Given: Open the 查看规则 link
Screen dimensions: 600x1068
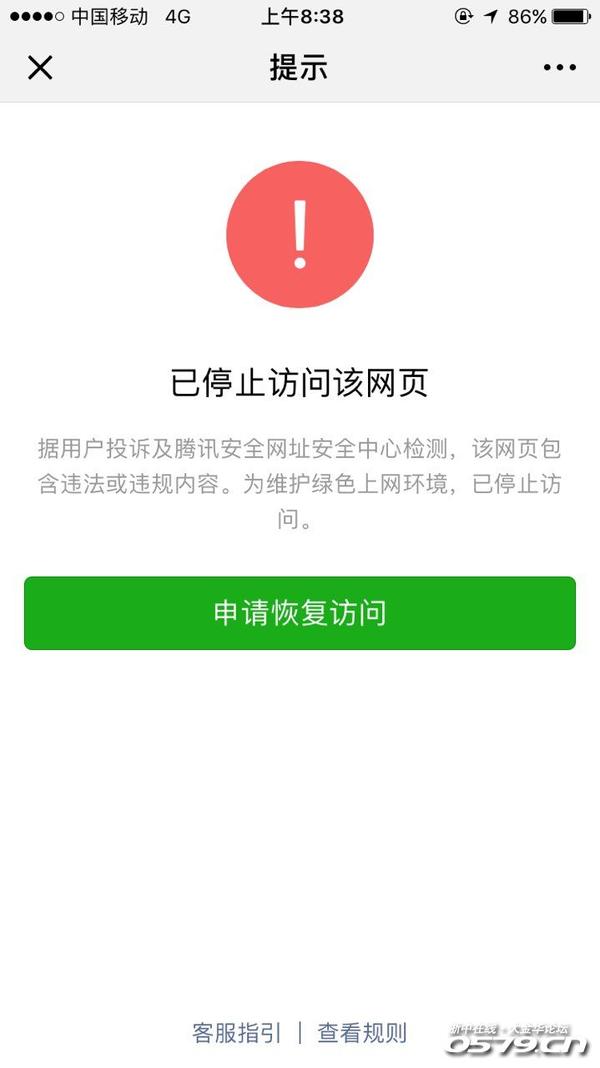Looking at the screenshot, I should pos(362,1033).
